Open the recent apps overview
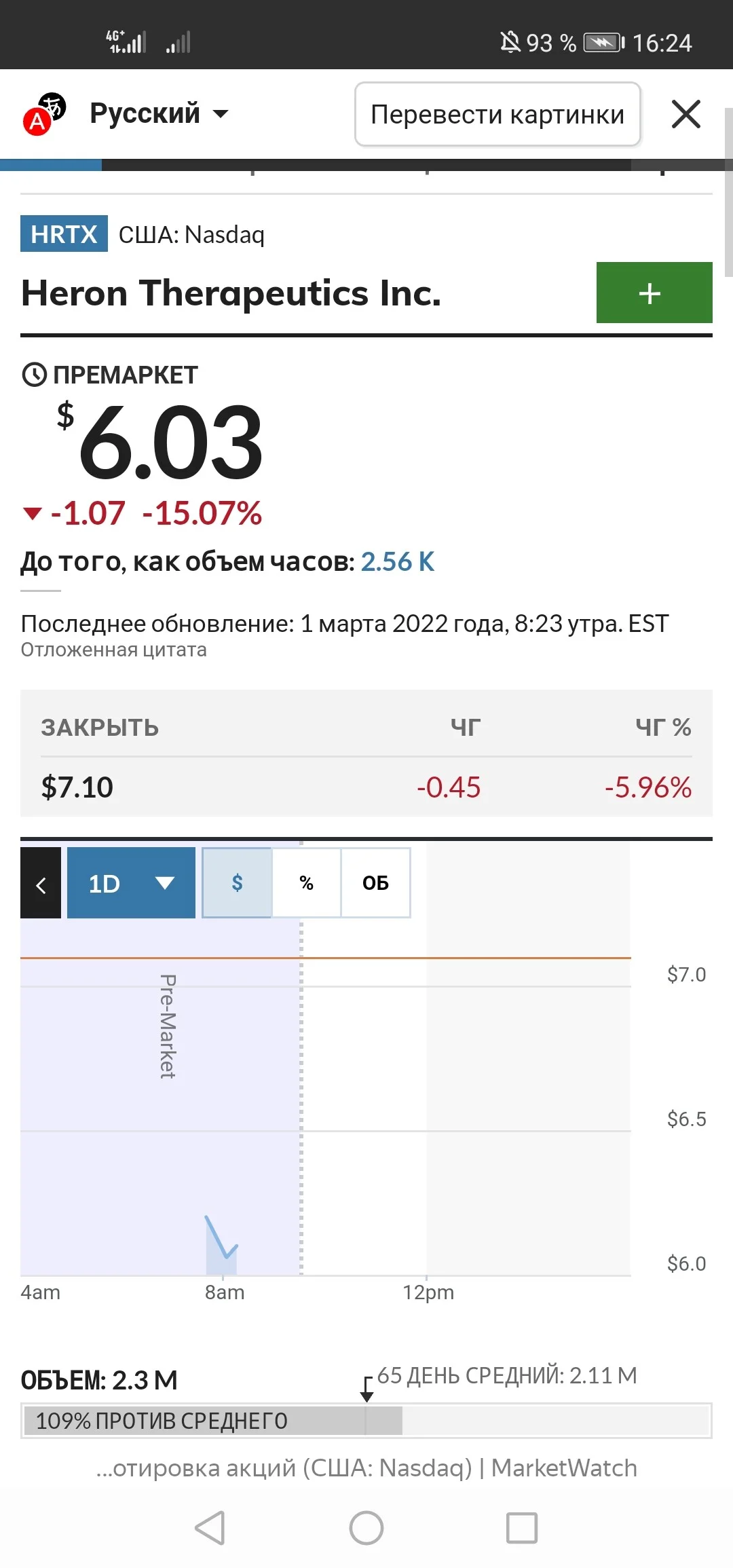The image size is (733, 1568). click(x=522, y=1528)
